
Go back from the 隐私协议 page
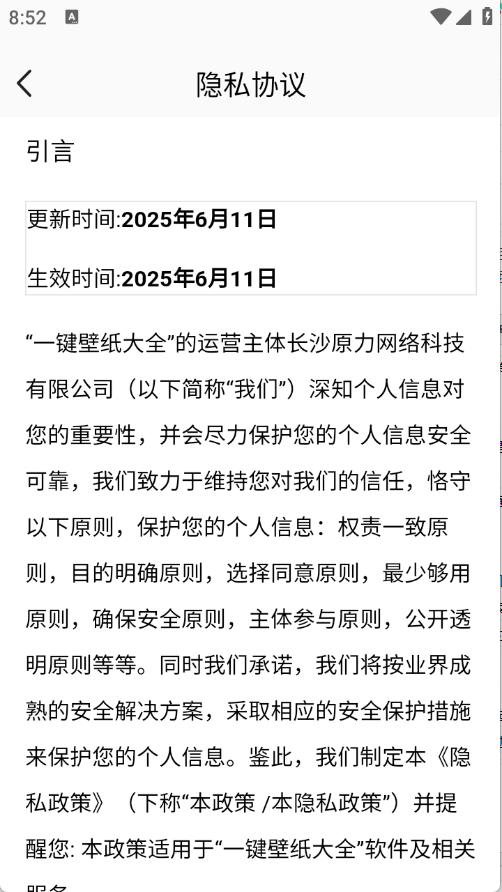point(24,84)
